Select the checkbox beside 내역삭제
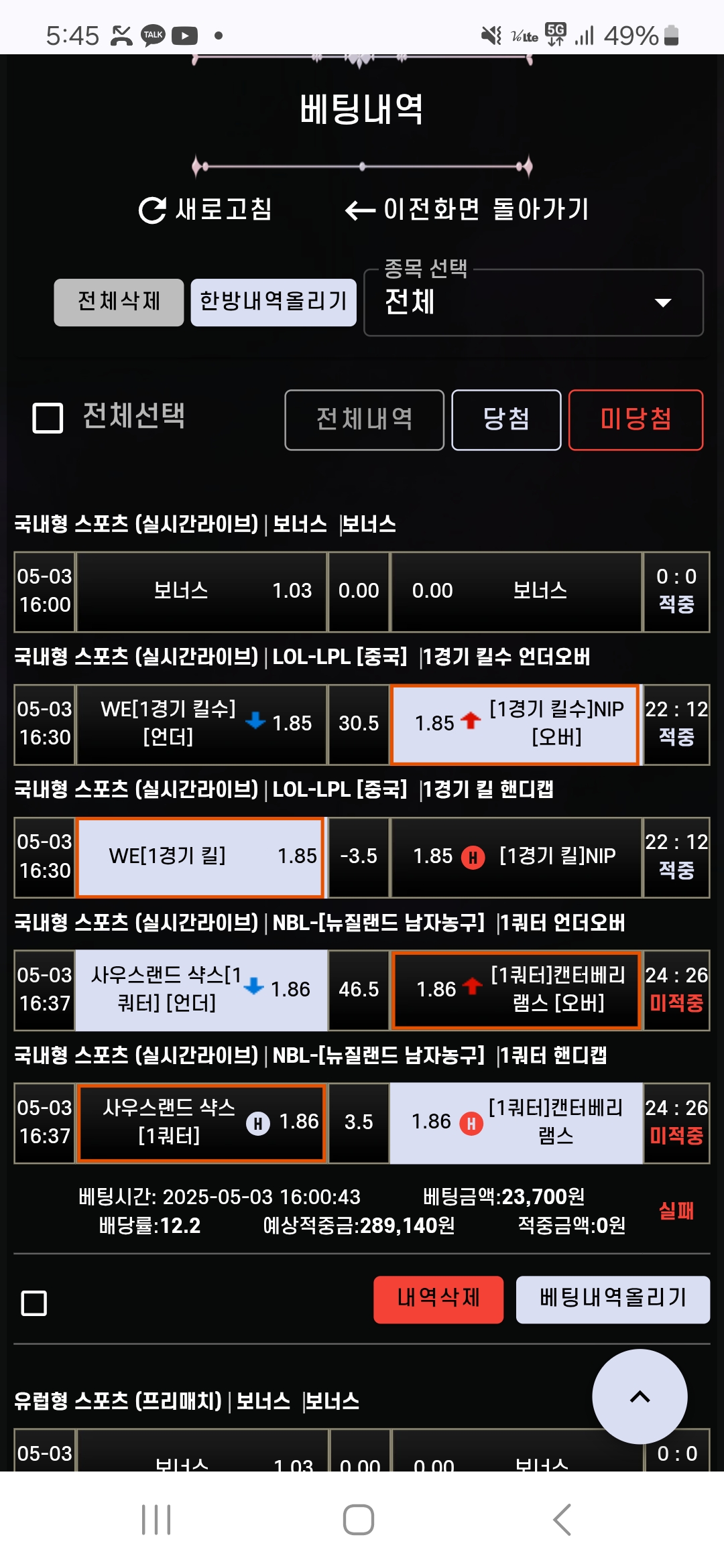Screen dimensions: 724x1568 (x=34, y=1303)
